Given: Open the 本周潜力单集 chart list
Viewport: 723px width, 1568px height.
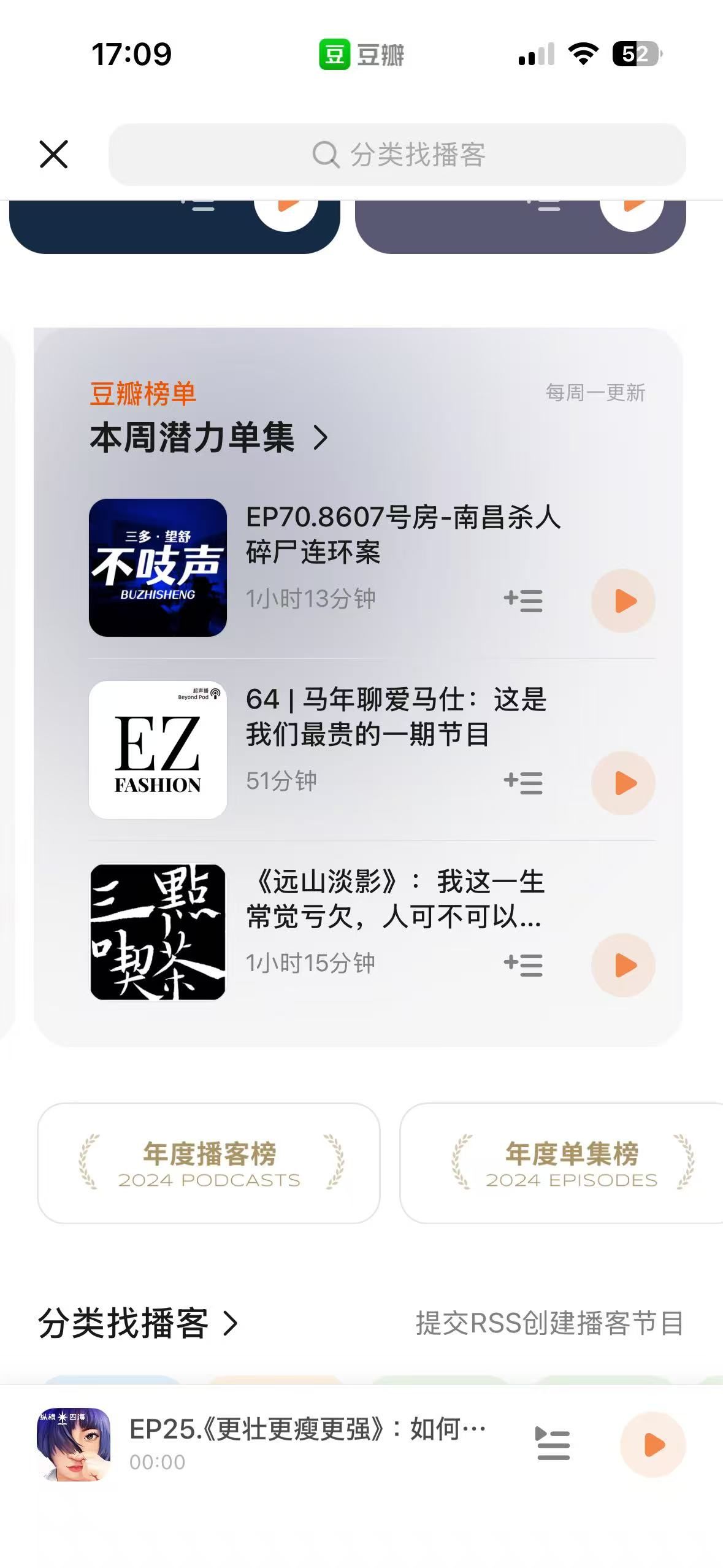Looking at the screenshot, I should tap(208, 438).
